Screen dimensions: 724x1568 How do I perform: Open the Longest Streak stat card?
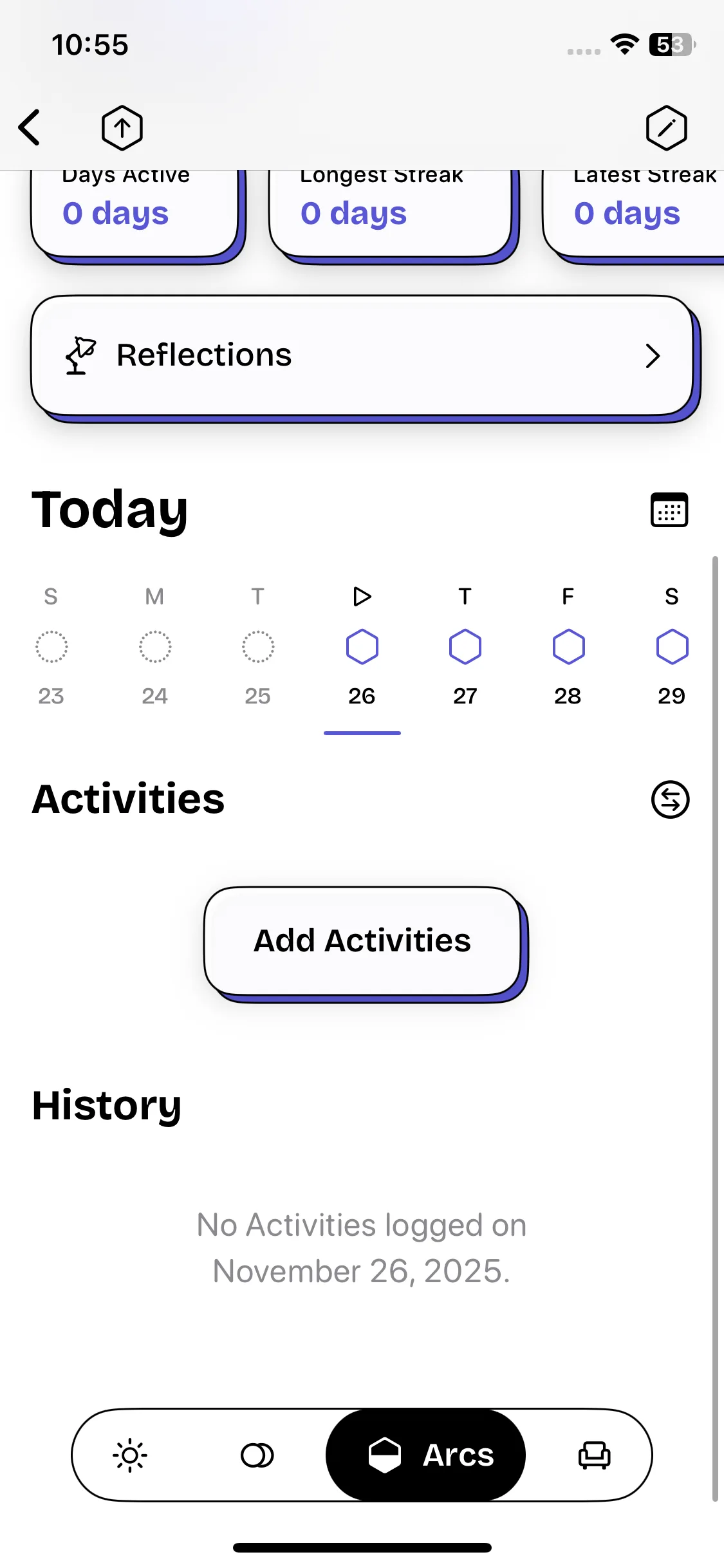pos(391,212)
